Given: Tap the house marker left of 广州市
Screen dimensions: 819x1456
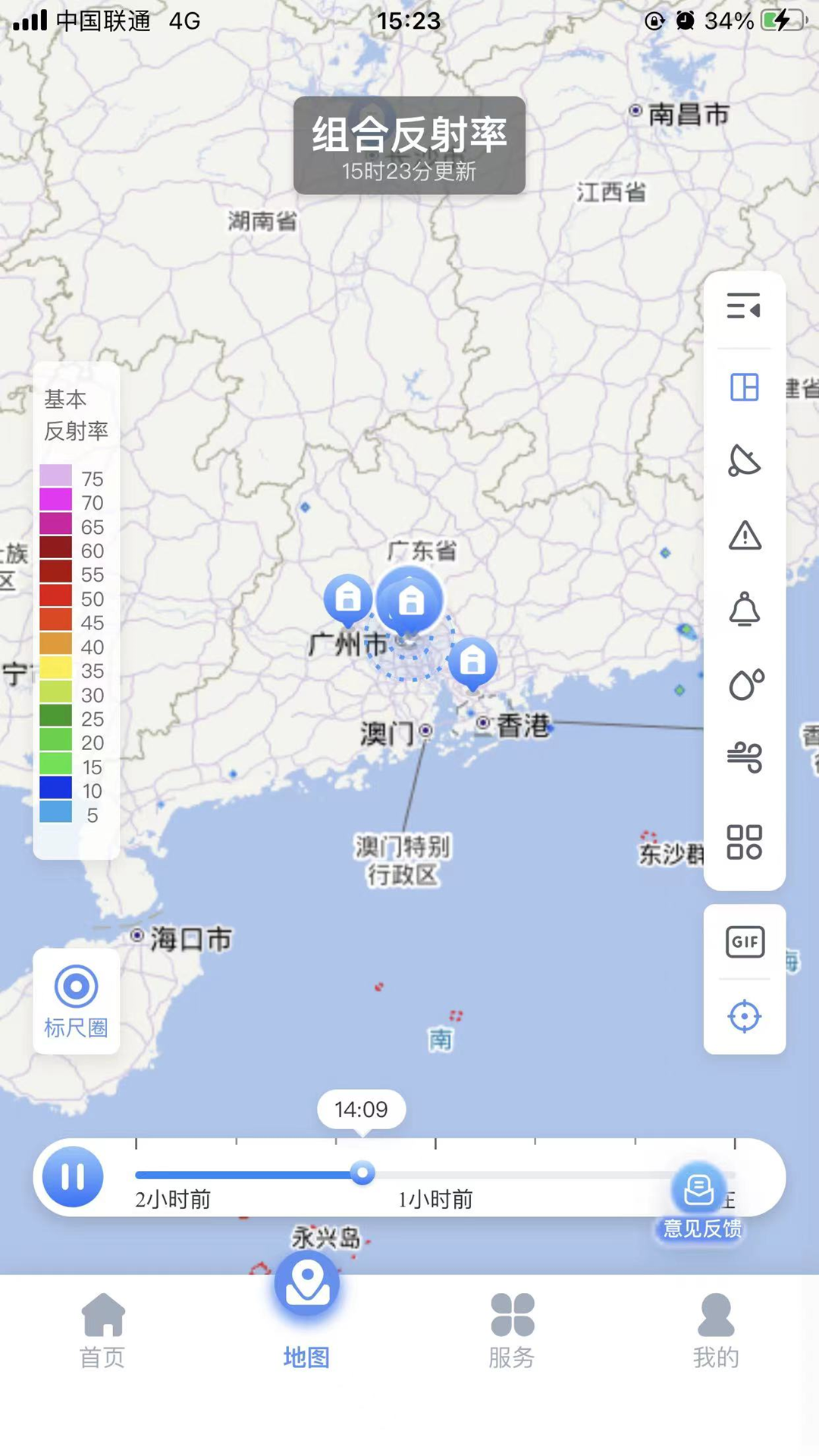Looking at the screenshot, I should point(348,599).
